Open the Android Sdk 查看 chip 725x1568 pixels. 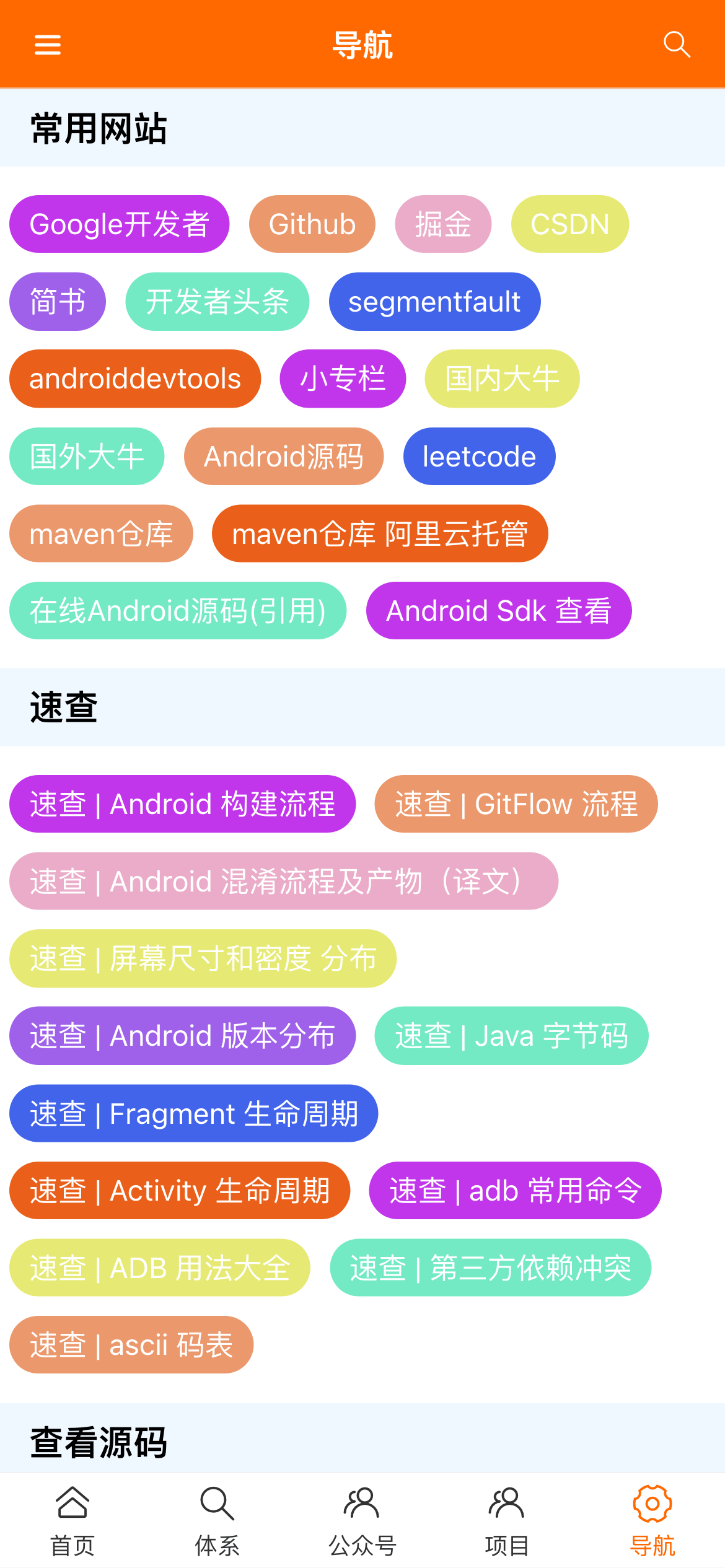[499, 610]
